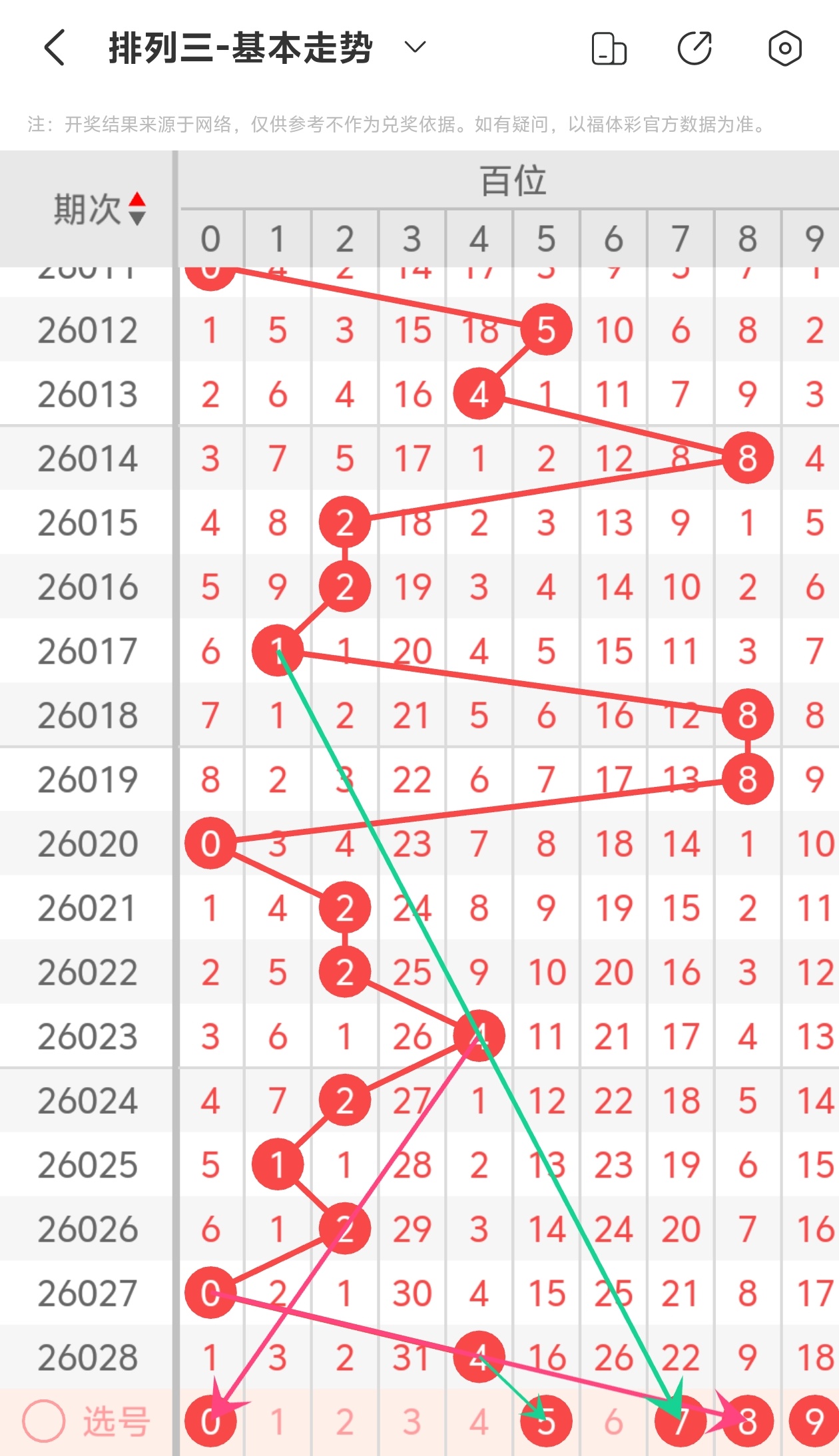Screen dimensions: 839x1456
Task: Select number 1 in the 选号 row
Action: click(x=278, y=1421)
